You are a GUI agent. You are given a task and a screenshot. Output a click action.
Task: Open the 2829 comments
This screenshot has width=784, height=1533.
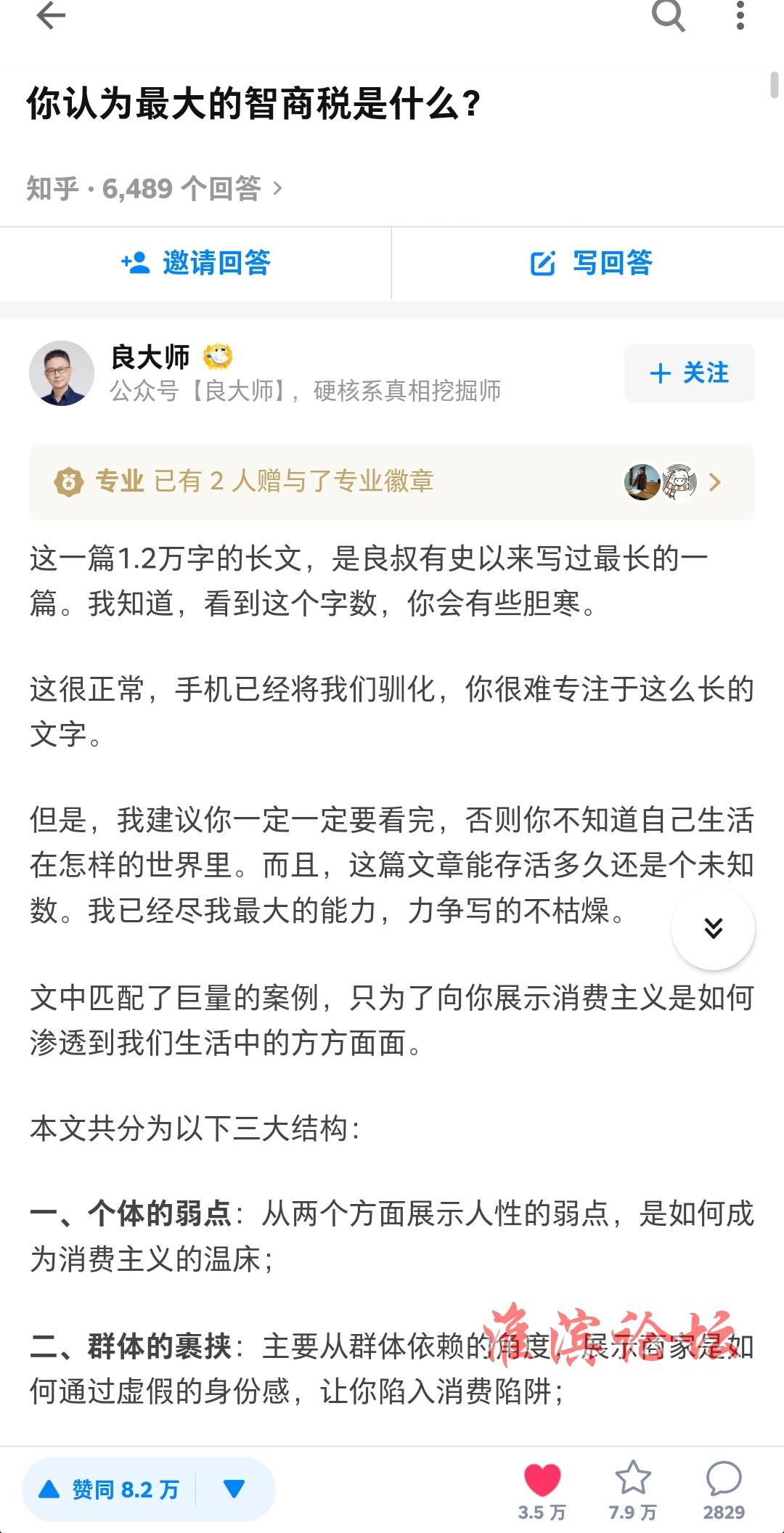tap(724, 1491)
